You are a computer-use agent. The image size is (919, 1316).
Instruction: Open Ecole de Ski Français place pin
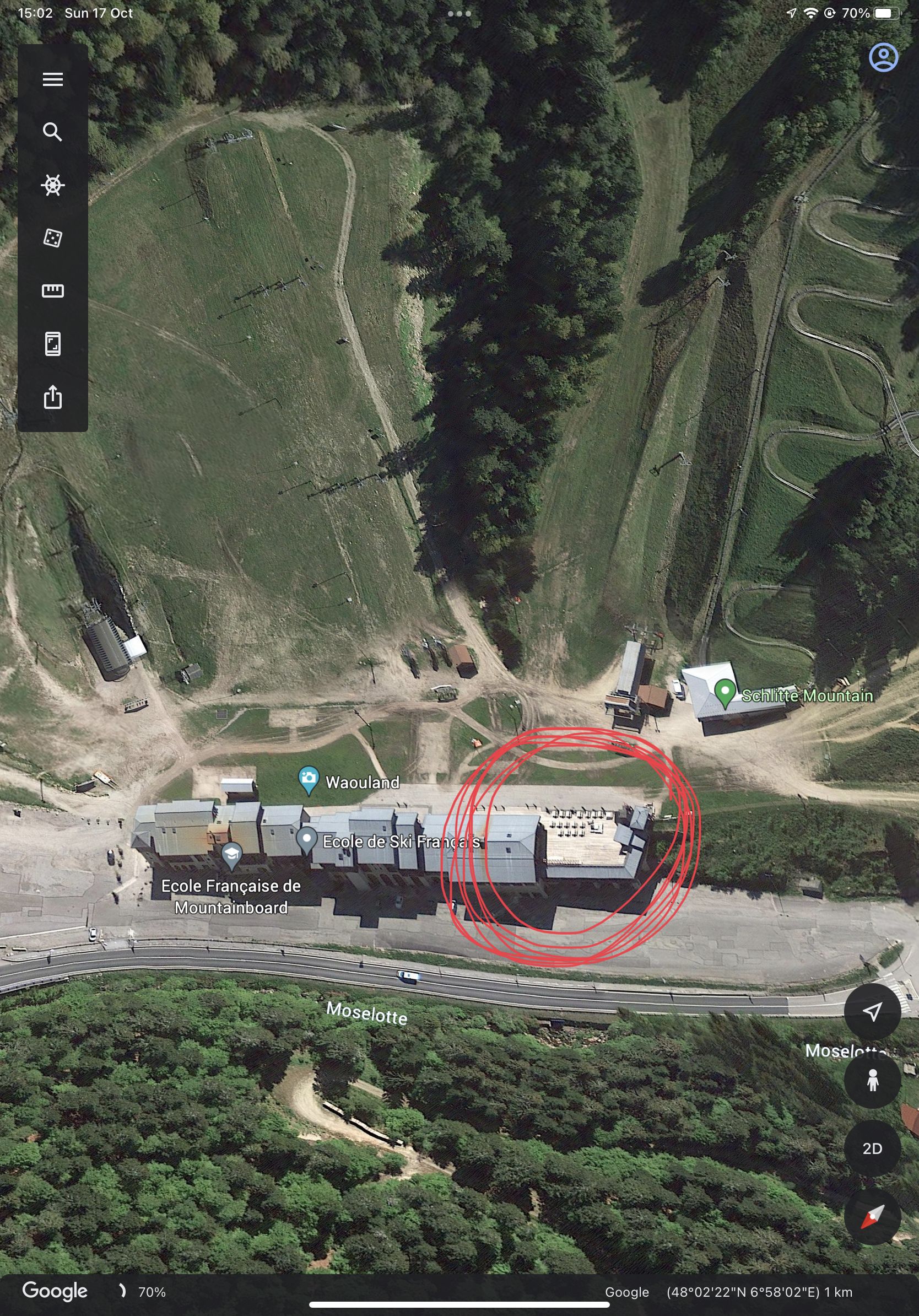click(306, 840)
